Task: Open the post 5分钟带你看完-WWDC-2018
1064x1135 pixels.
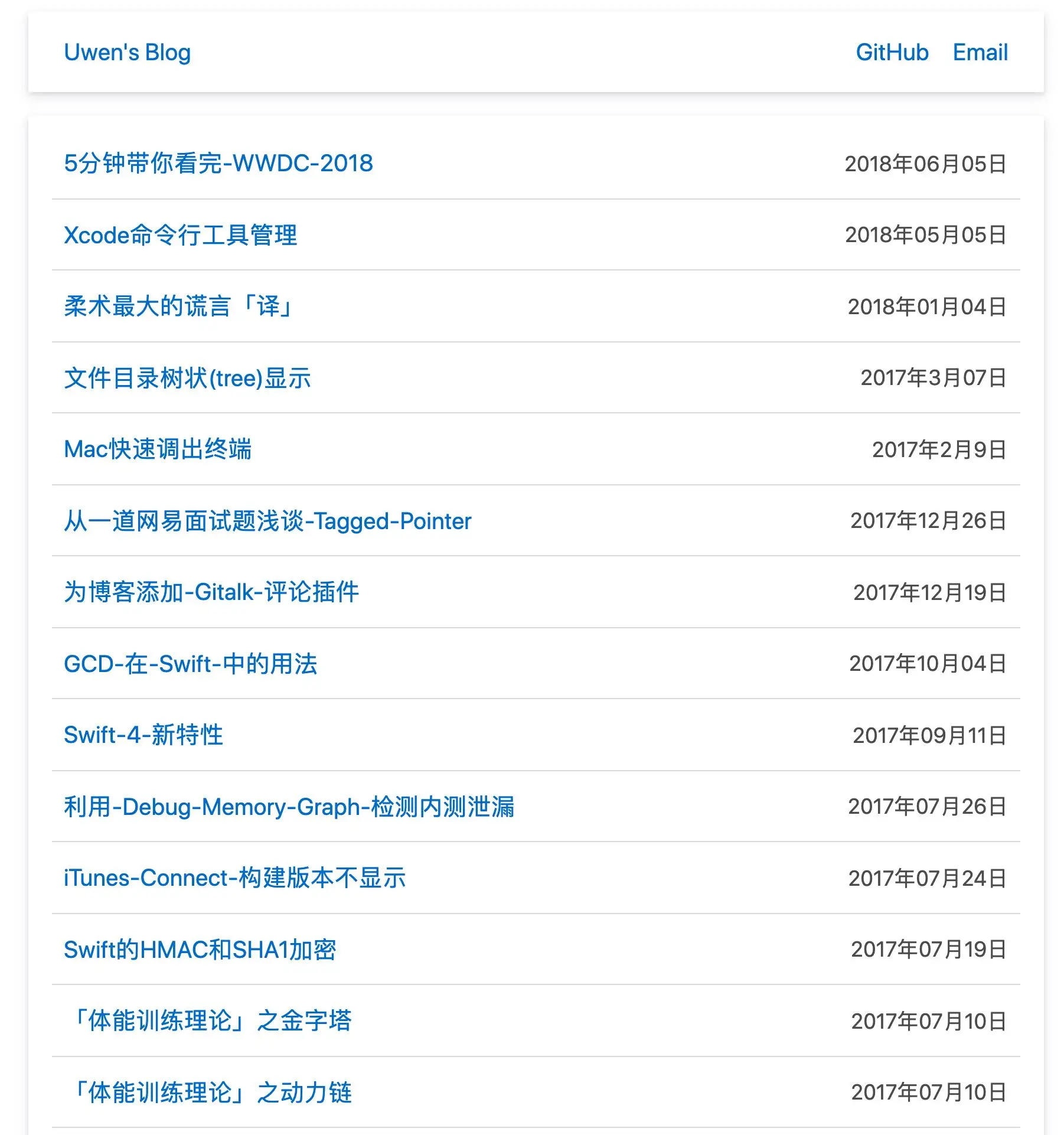Action: (x=218, y=164)
